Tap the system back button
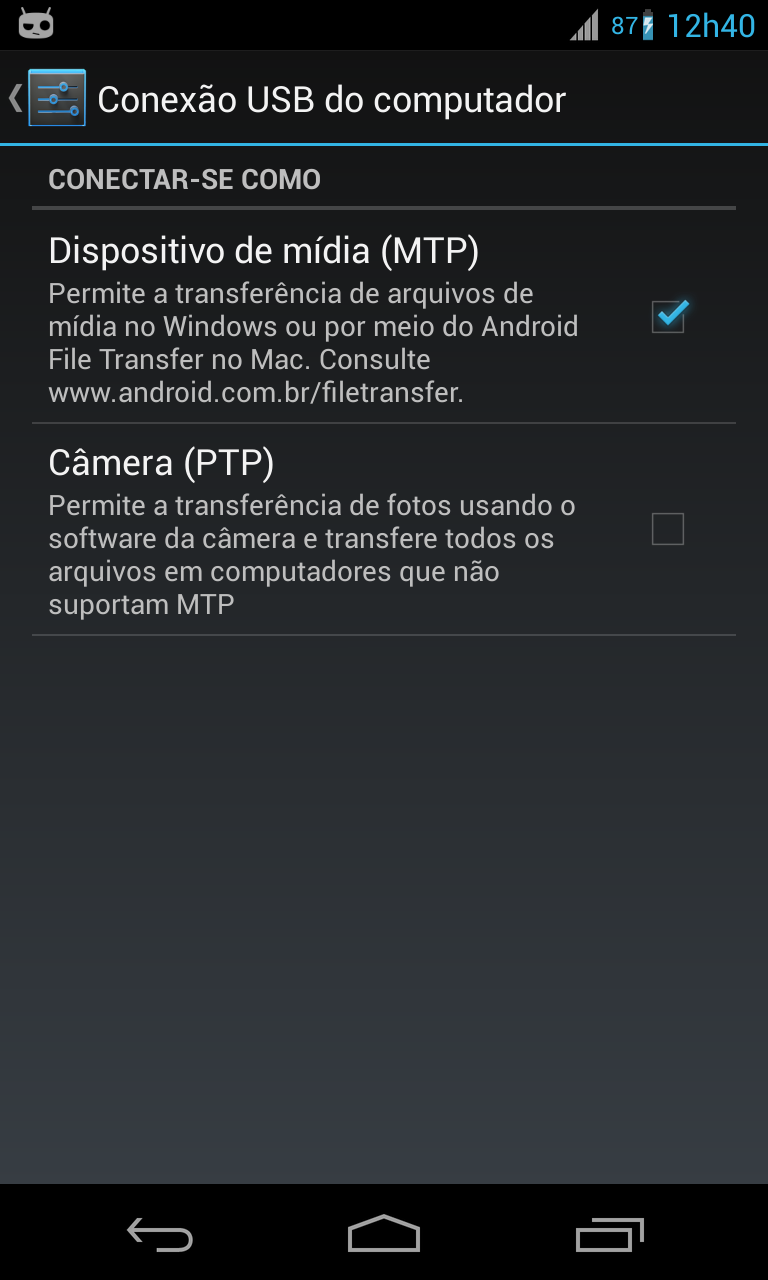This screenshot has height=1280, width=768. coord(160,1234)
